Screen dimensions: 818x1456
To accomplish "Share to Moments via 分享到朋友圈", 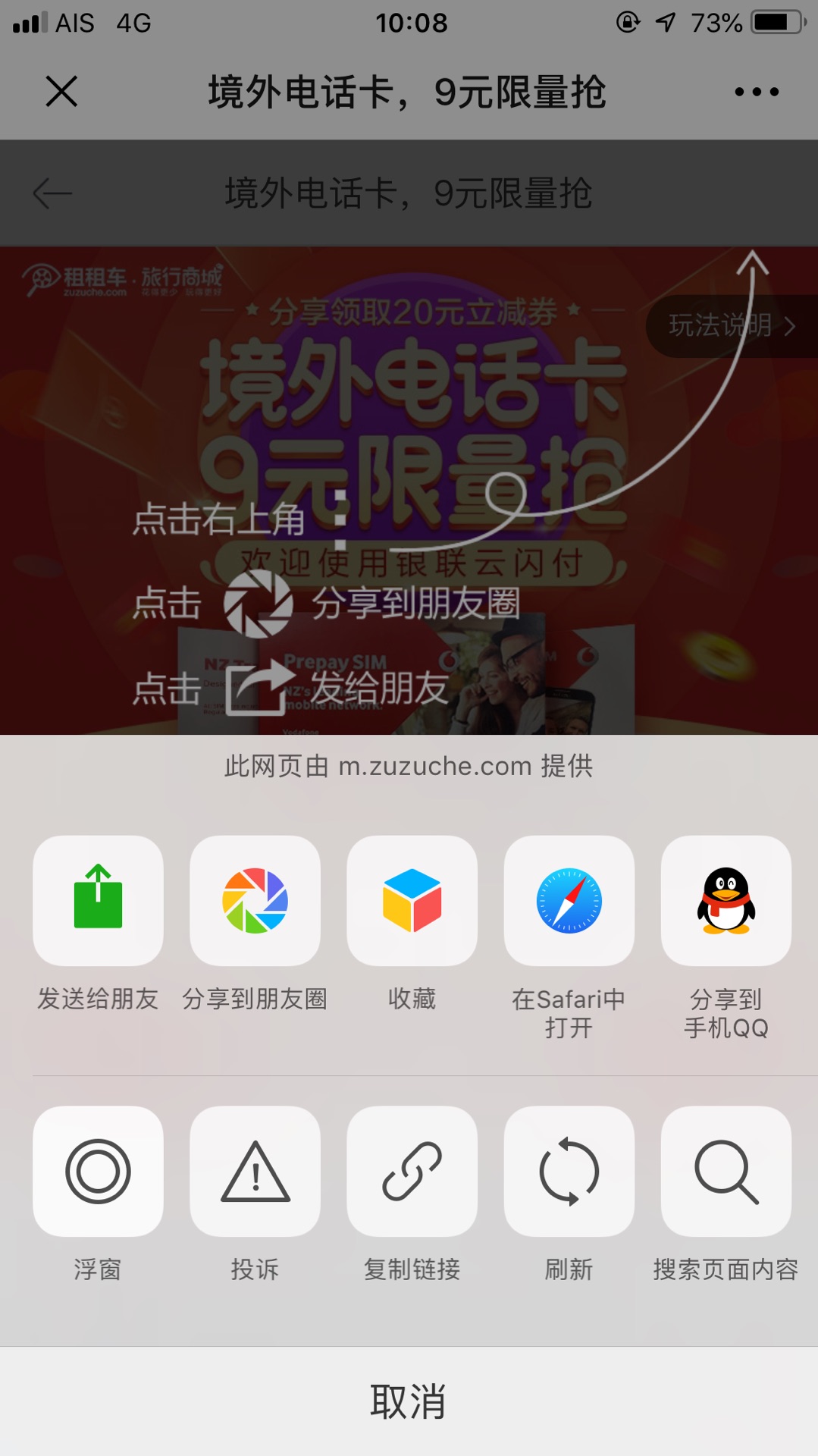I will click(x=255, y=901).
